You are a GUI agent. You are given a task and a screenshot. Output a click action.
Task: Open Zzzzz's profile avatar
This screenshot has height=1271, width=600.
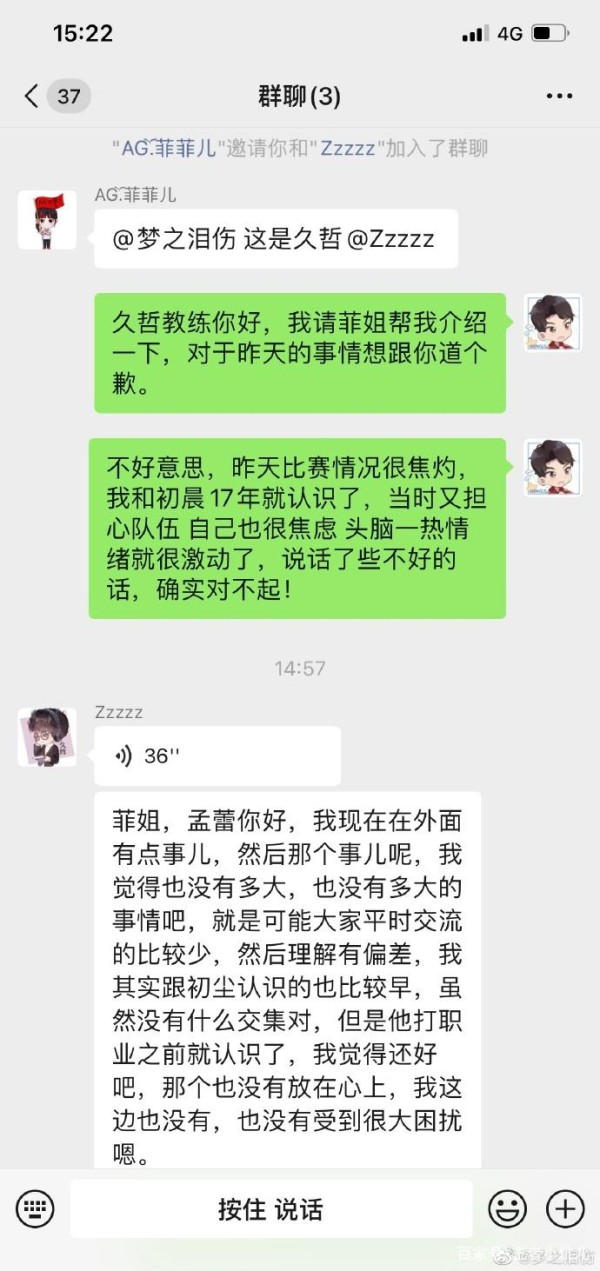(x=47, y=738)
